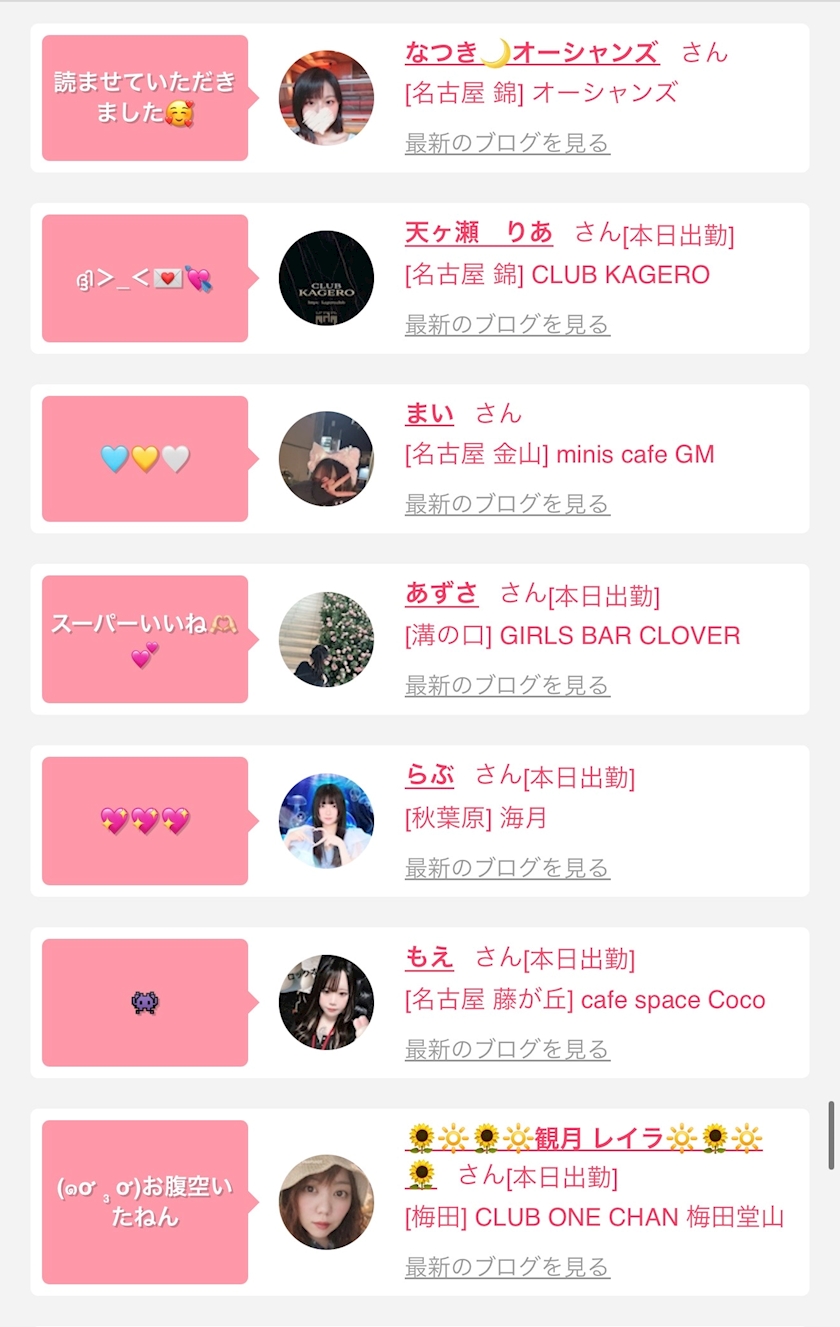Open なつき🌙オーシャンズ profile link
This screenshot has width=840, height=1327.
(x=532, y=52)
